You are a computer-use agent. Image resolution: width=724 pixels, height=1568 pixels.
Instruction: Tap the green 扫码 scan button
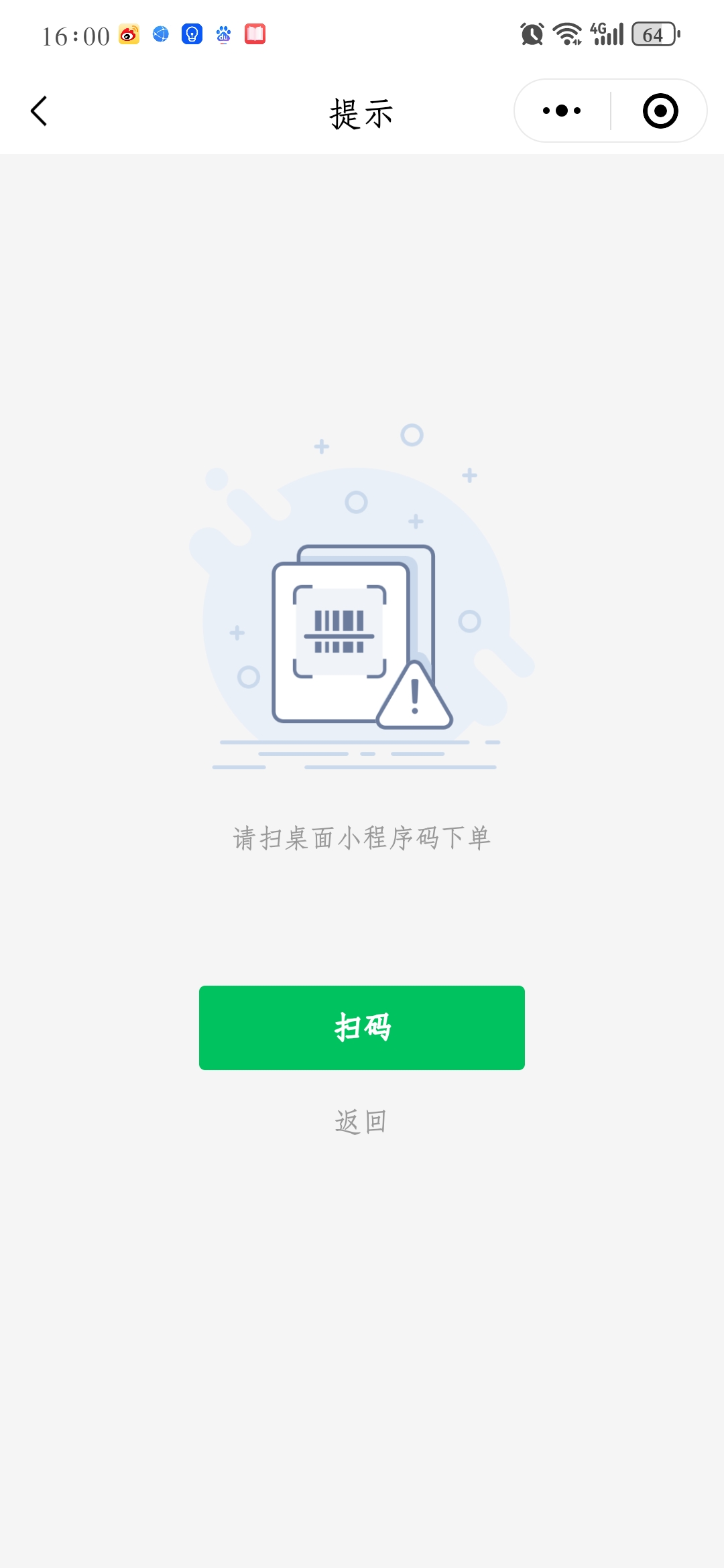[x=362, y=1027]
